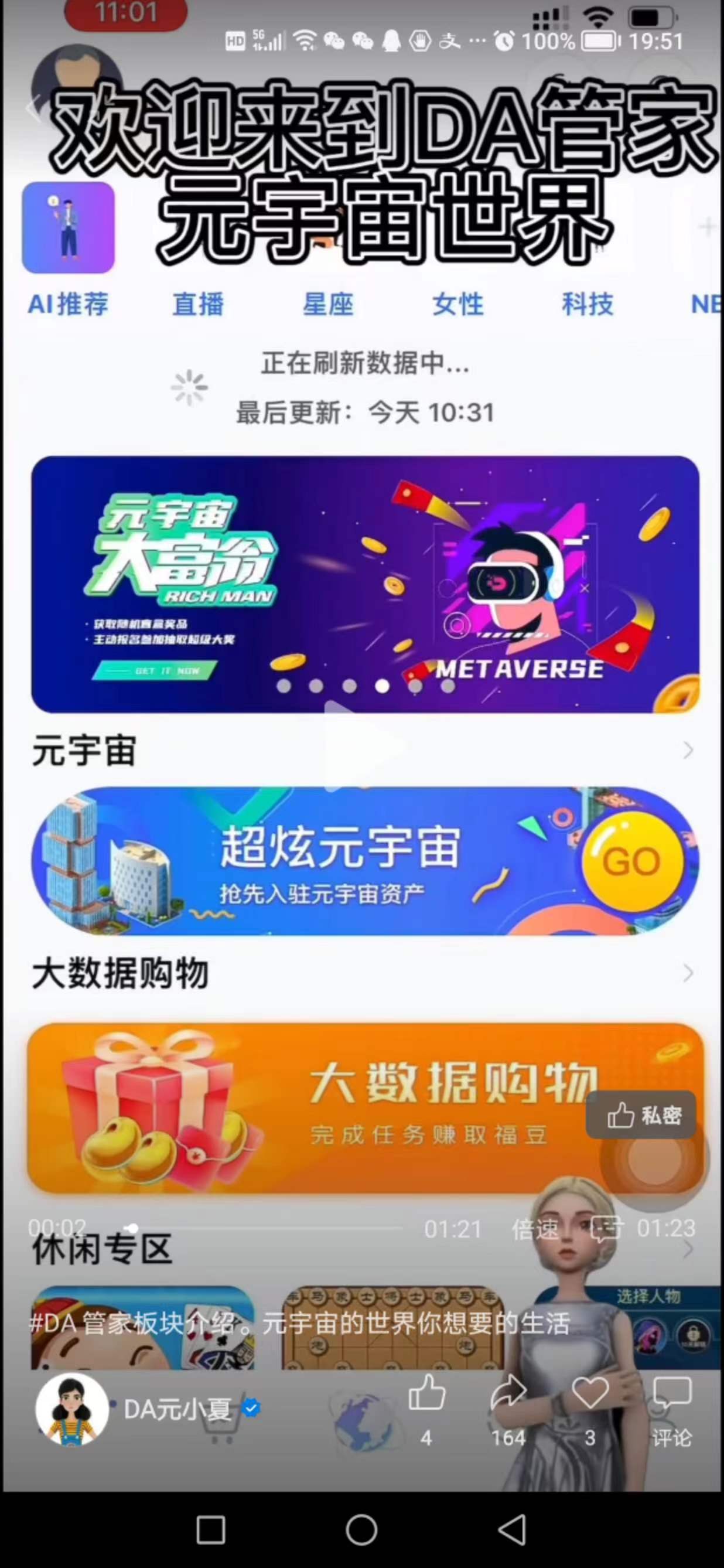The width and height of the screenshot is (724, 1568).
Task: Seek along the video progress bar
Action: [x=246, y=1228]
